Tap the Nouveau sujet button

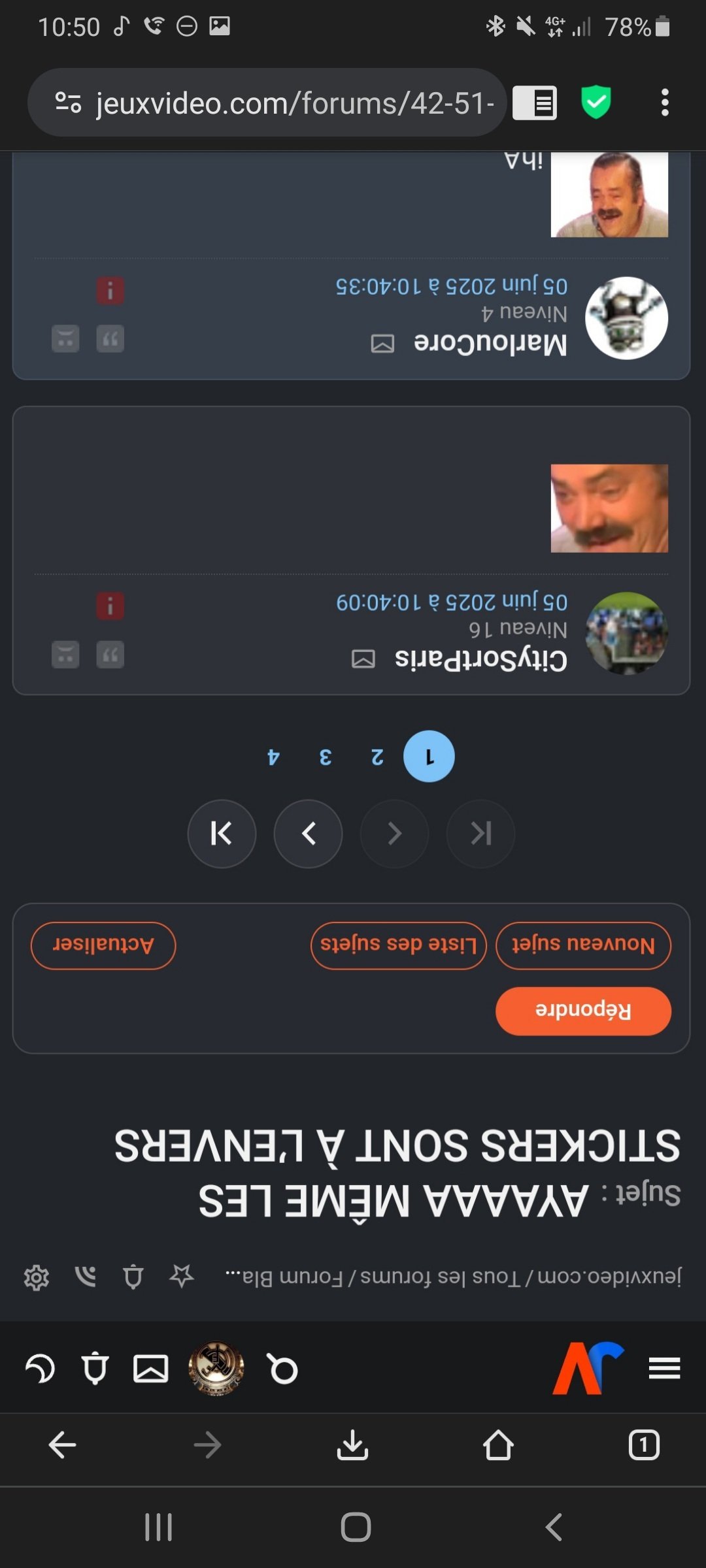[583, 945]
